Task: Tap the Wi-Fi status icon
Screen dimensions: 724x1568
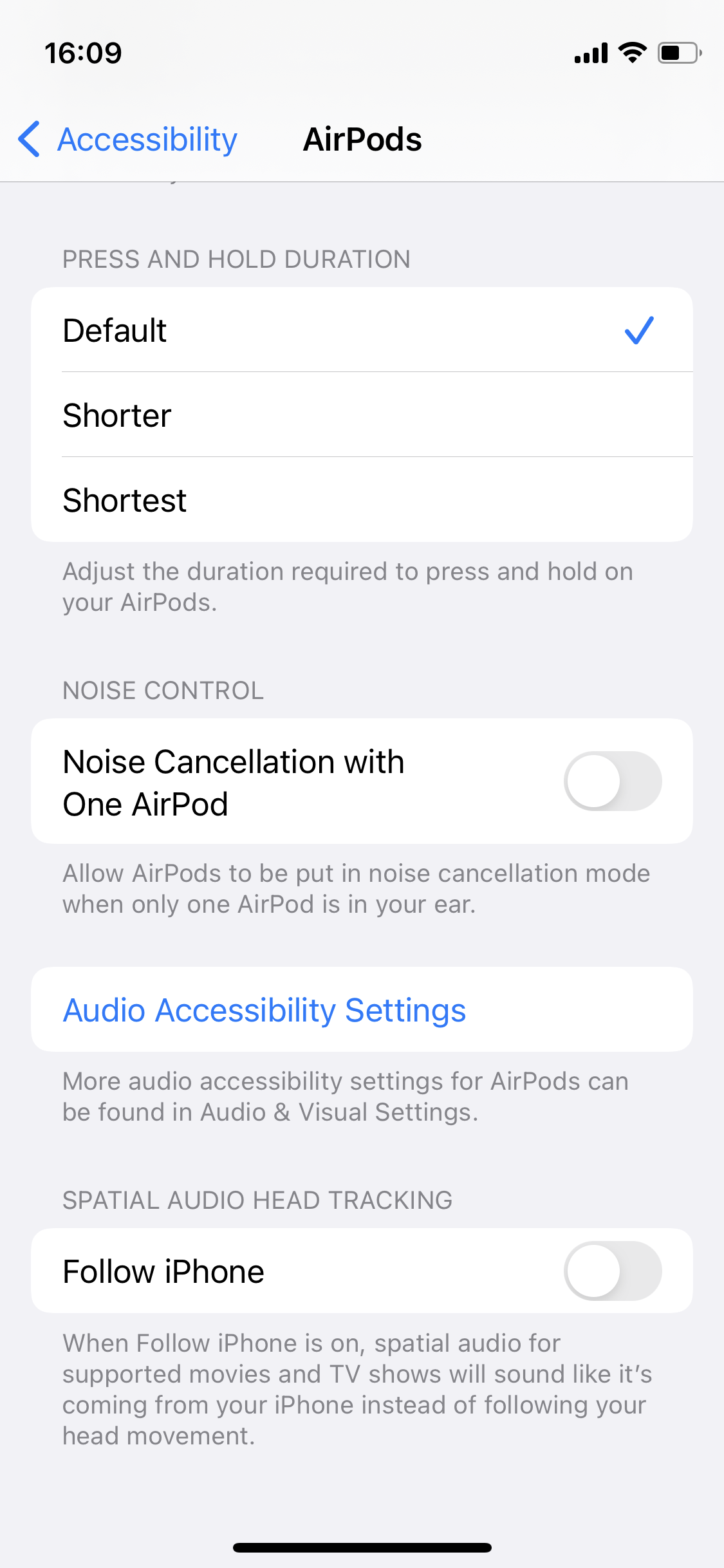Action: pyautogui.click(x=631, y=54)
